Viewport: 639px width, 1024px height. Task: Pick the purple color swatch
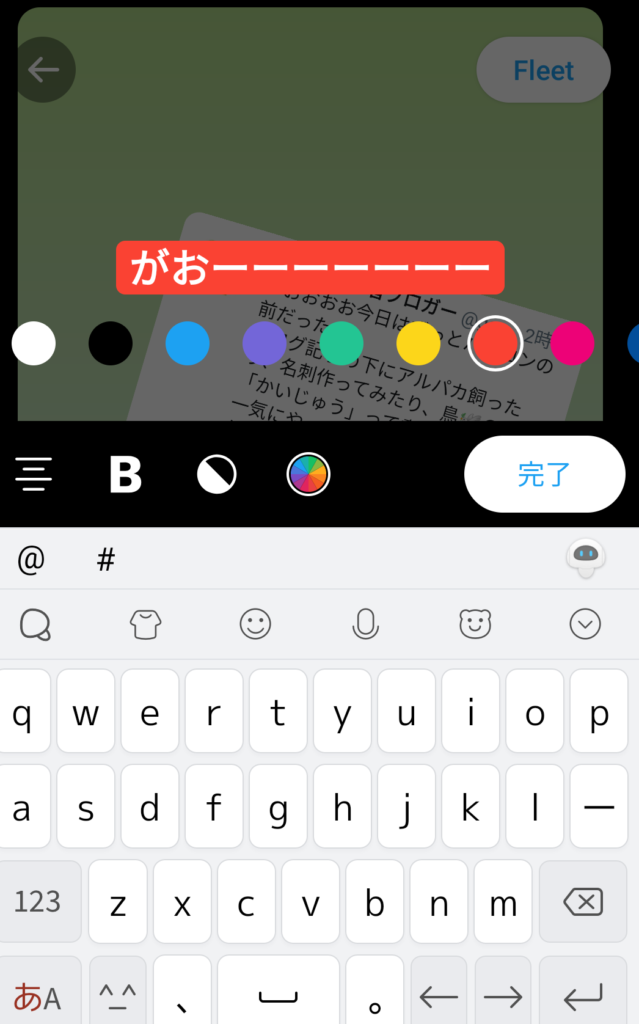pos(265,344)
